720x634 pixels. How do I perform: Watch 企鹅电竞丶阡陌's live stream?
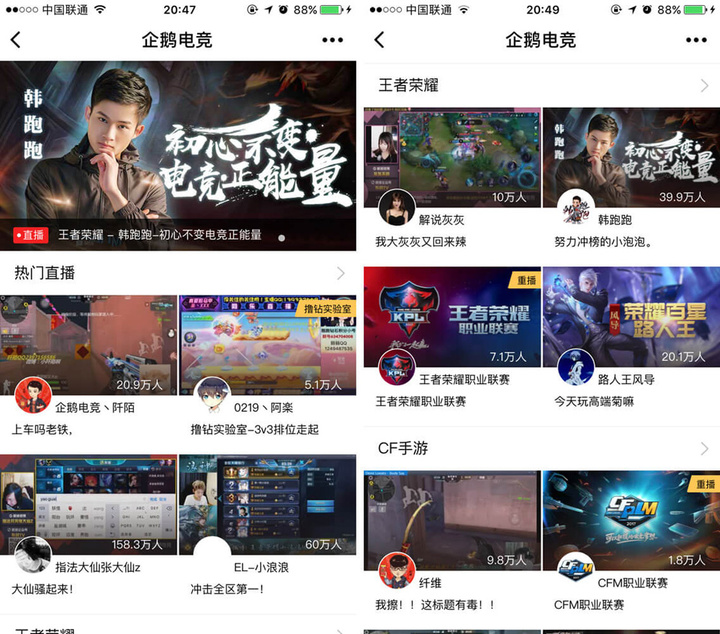pos(88,345)
